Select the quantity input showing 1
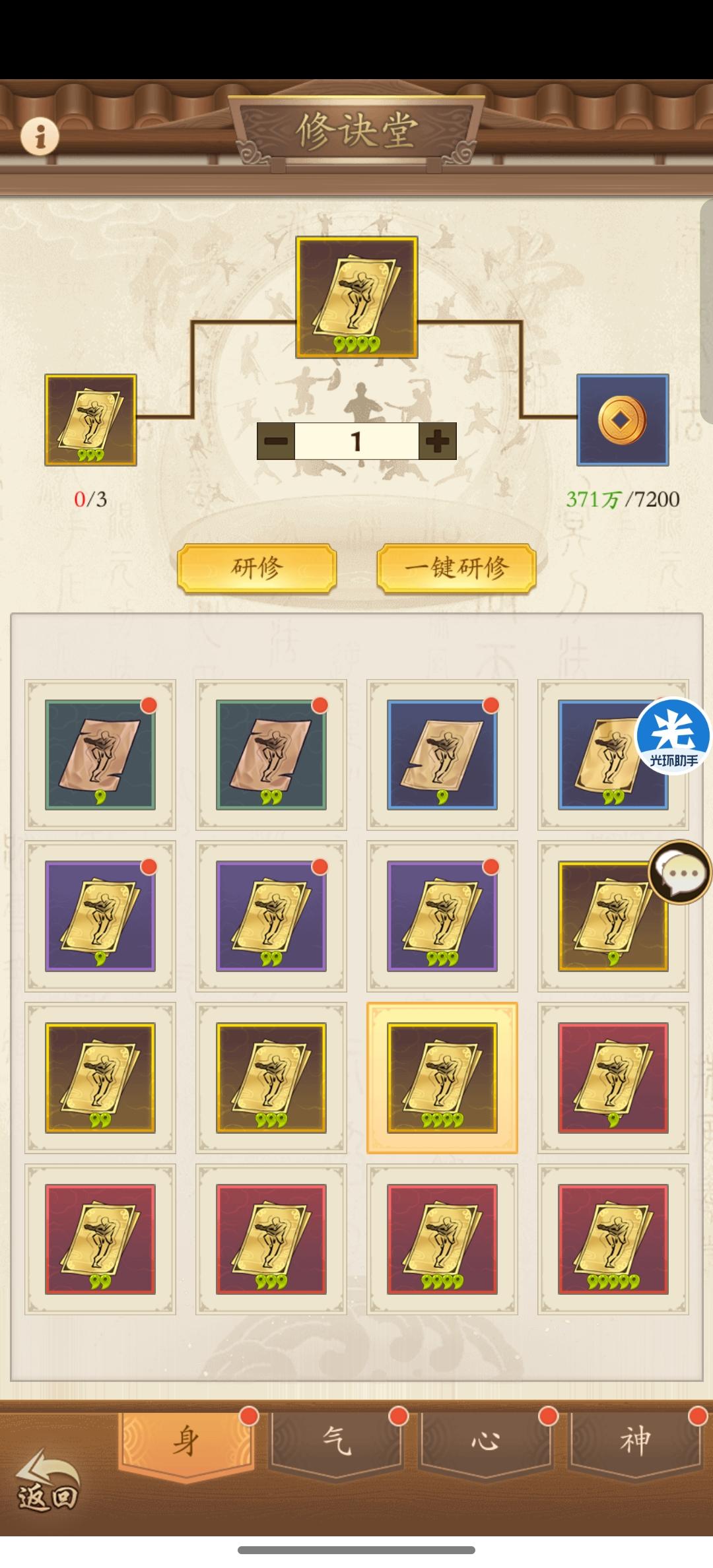Screen dimensions: 713x1568 click(x=355, y=441)
